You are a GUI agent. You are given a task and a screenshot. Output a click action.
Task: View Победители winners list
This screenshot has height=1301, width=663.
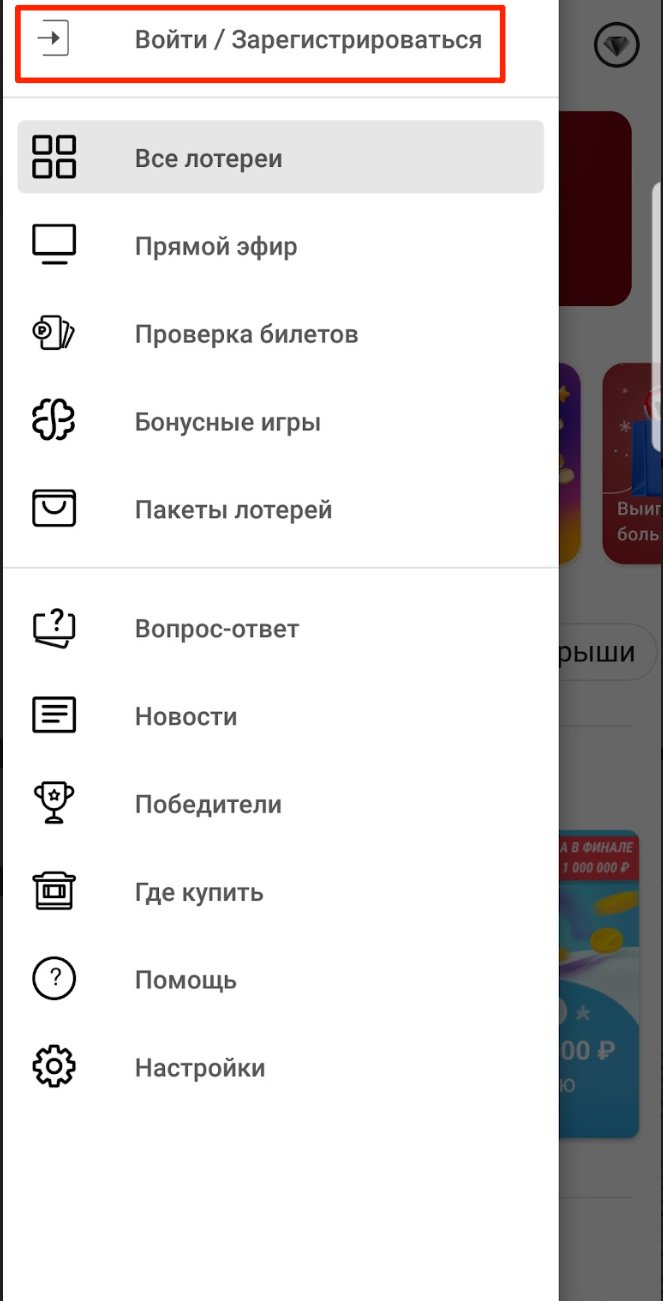208,805
